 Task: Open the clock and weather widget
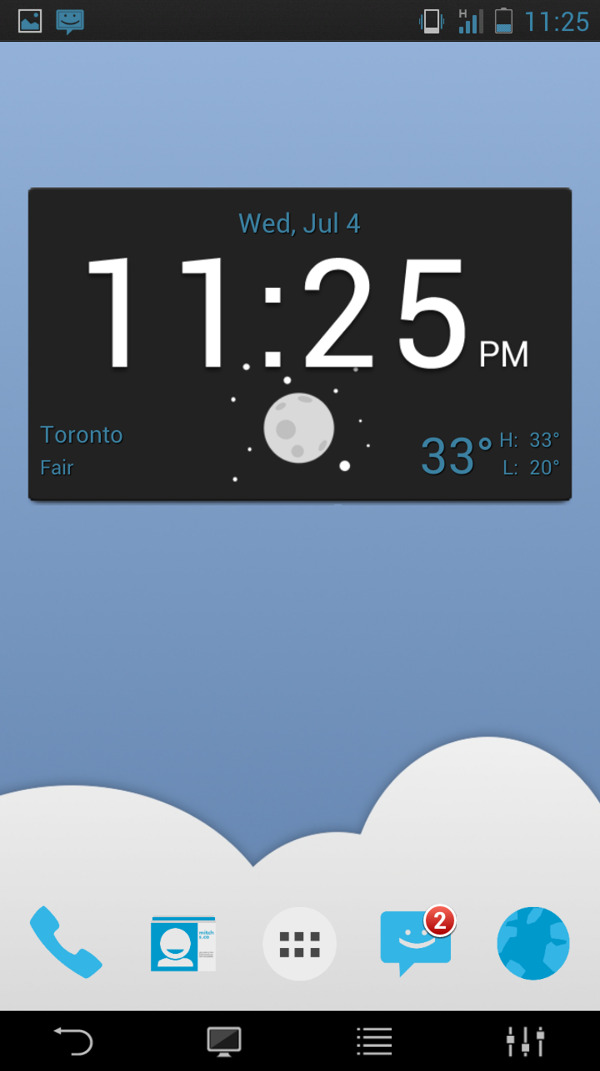[x=300, y=345]
